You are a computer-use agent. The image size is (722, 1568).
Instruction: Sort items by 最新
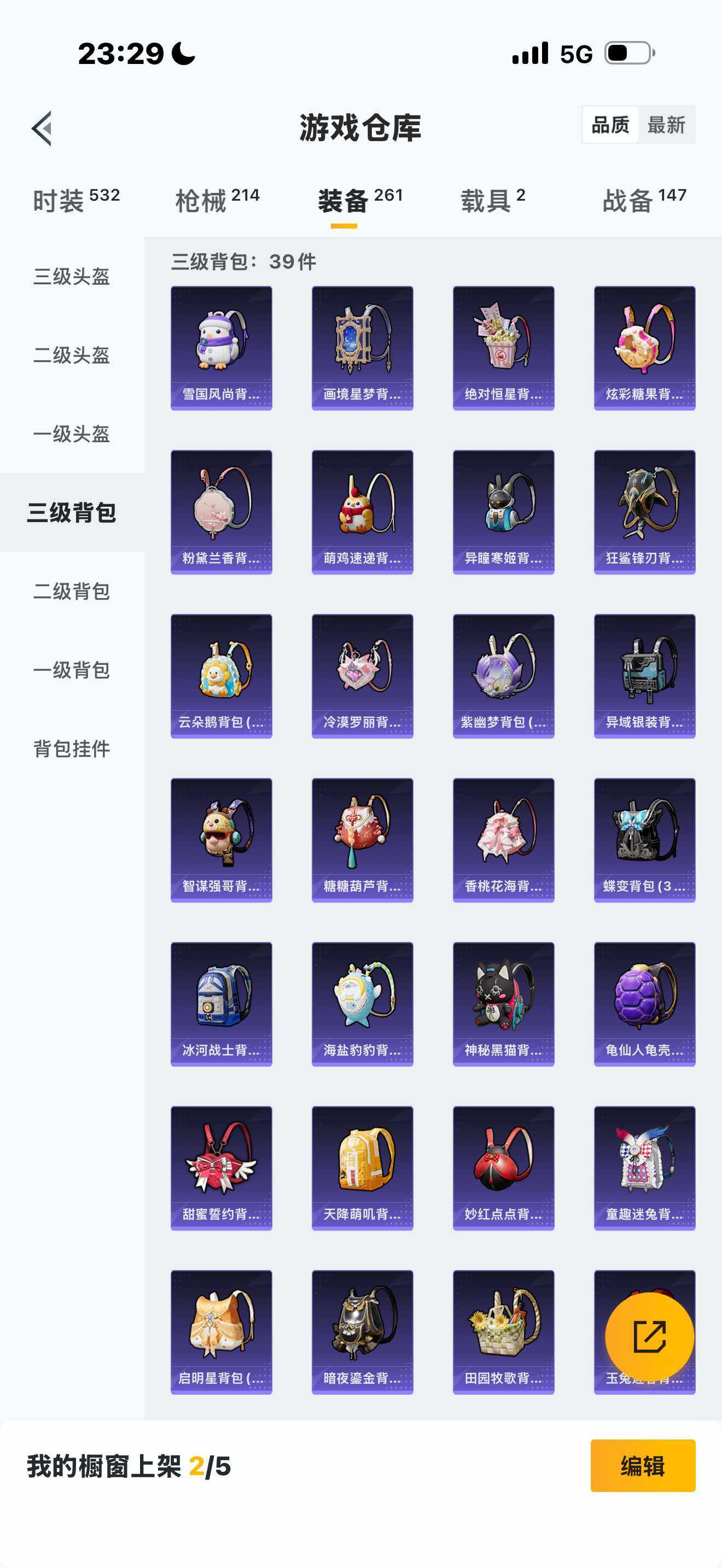click(x=666, y=125)
